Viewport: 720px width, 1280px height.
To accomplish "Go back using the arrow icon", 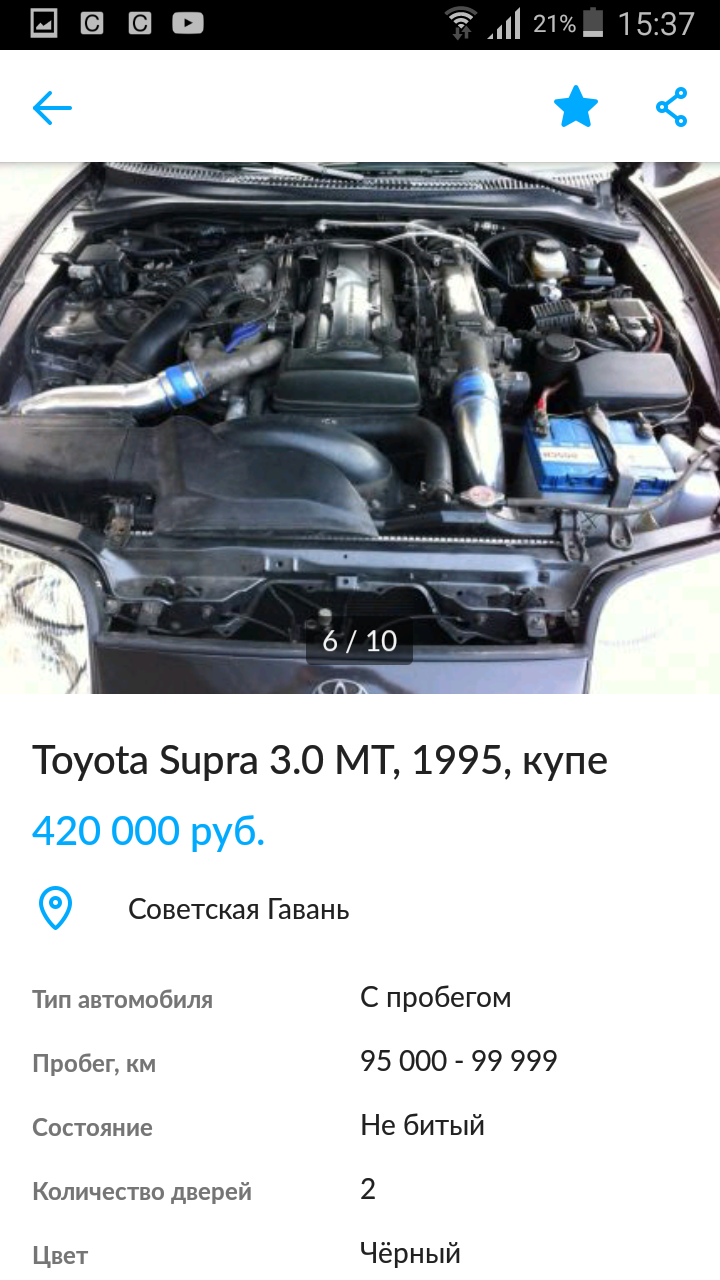I will coord(52,107).
